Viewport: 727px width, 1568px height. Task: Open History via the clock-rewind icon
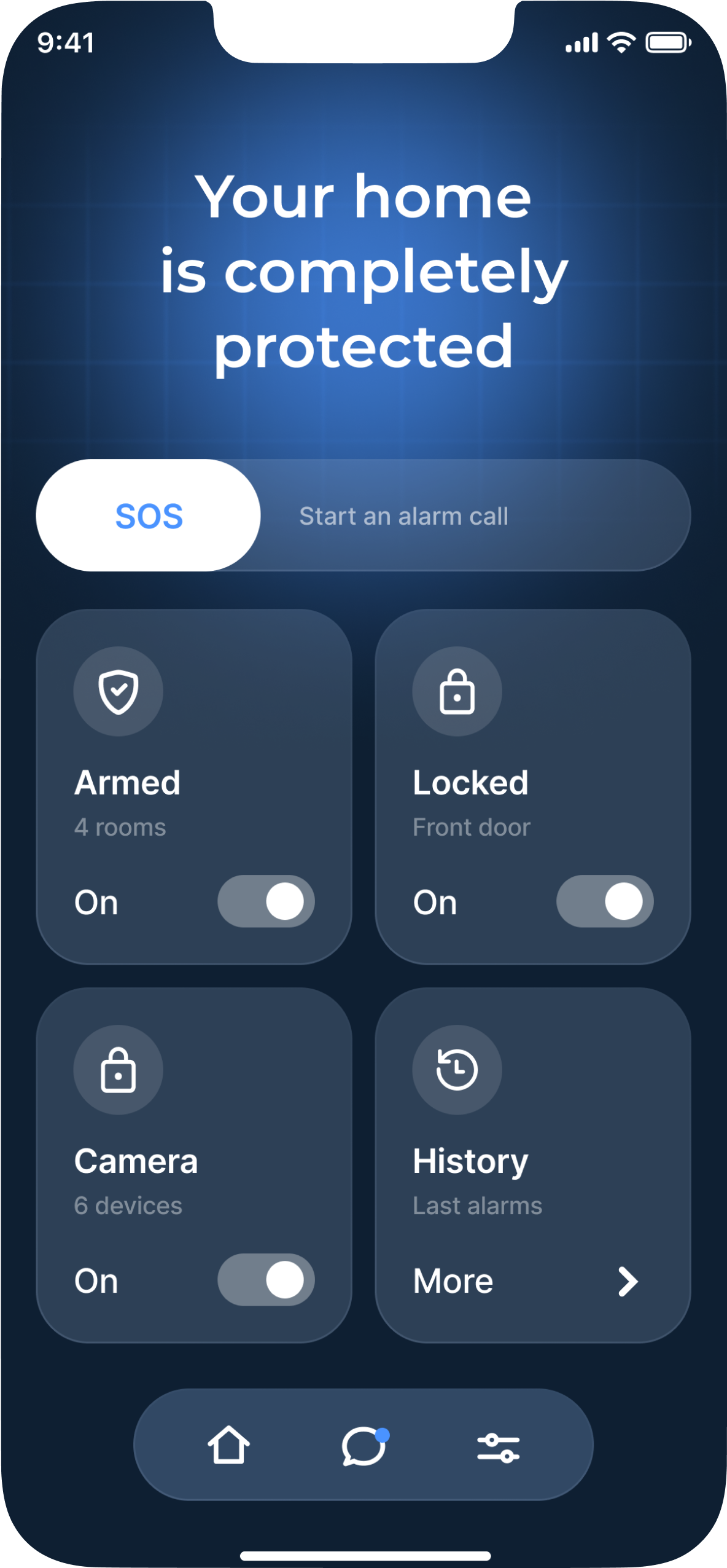[457, 1070]
